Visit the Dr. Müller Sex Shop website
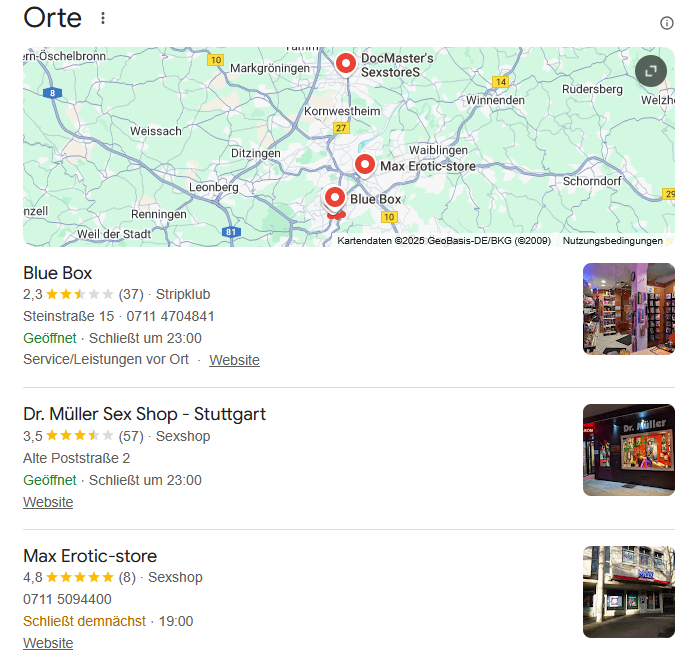The width and height of the screenshot is (700, 659). pos(48,502)
